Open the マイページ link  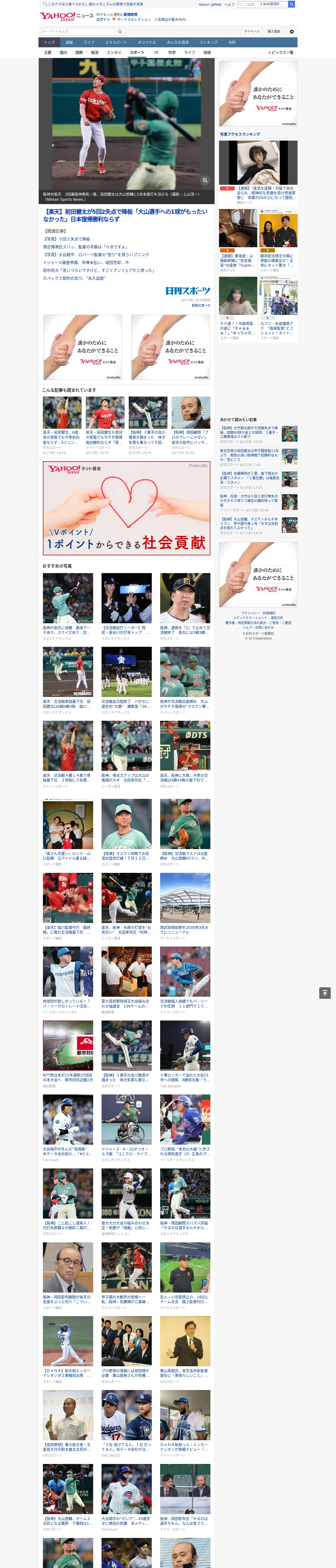click(x=251, y=31)
